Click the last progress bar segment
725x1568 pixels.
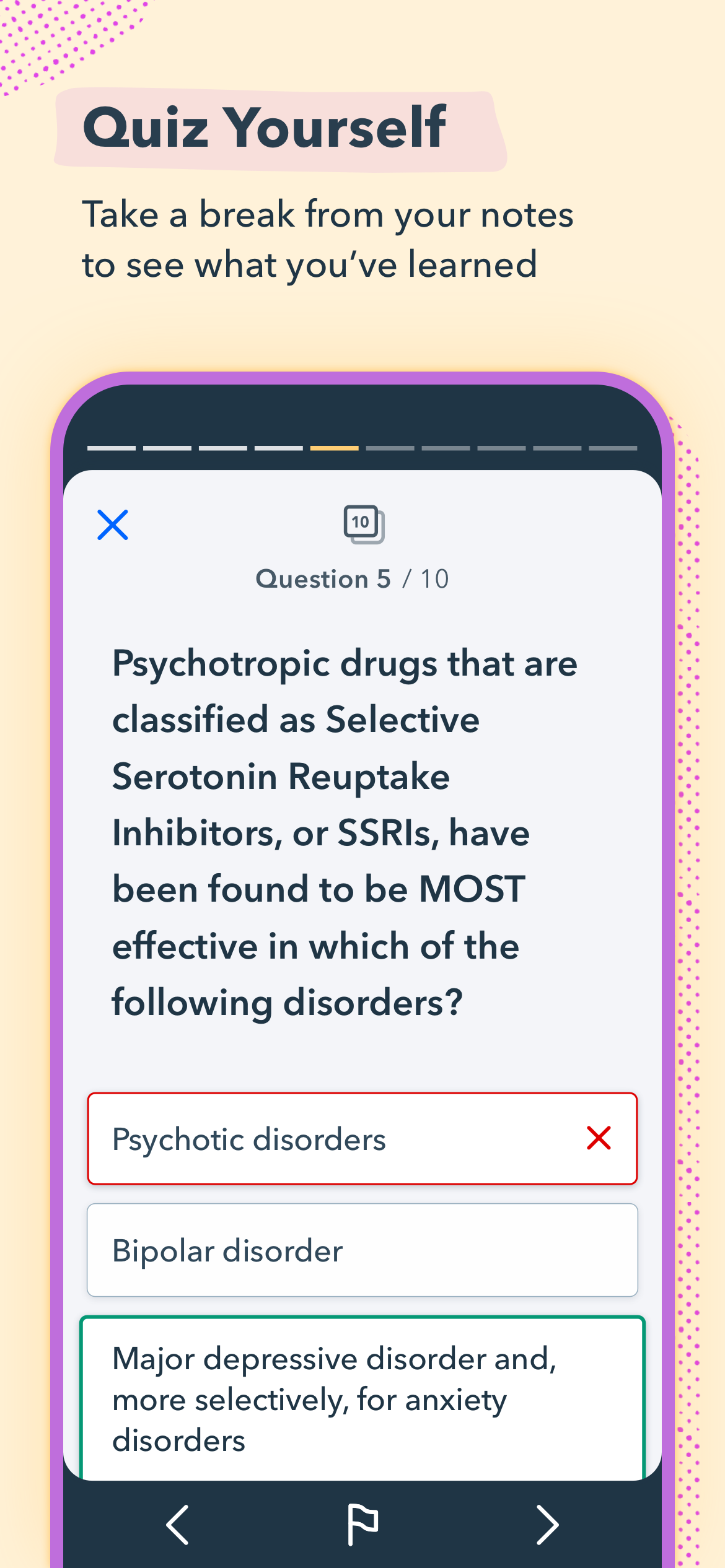pos(612,447)
